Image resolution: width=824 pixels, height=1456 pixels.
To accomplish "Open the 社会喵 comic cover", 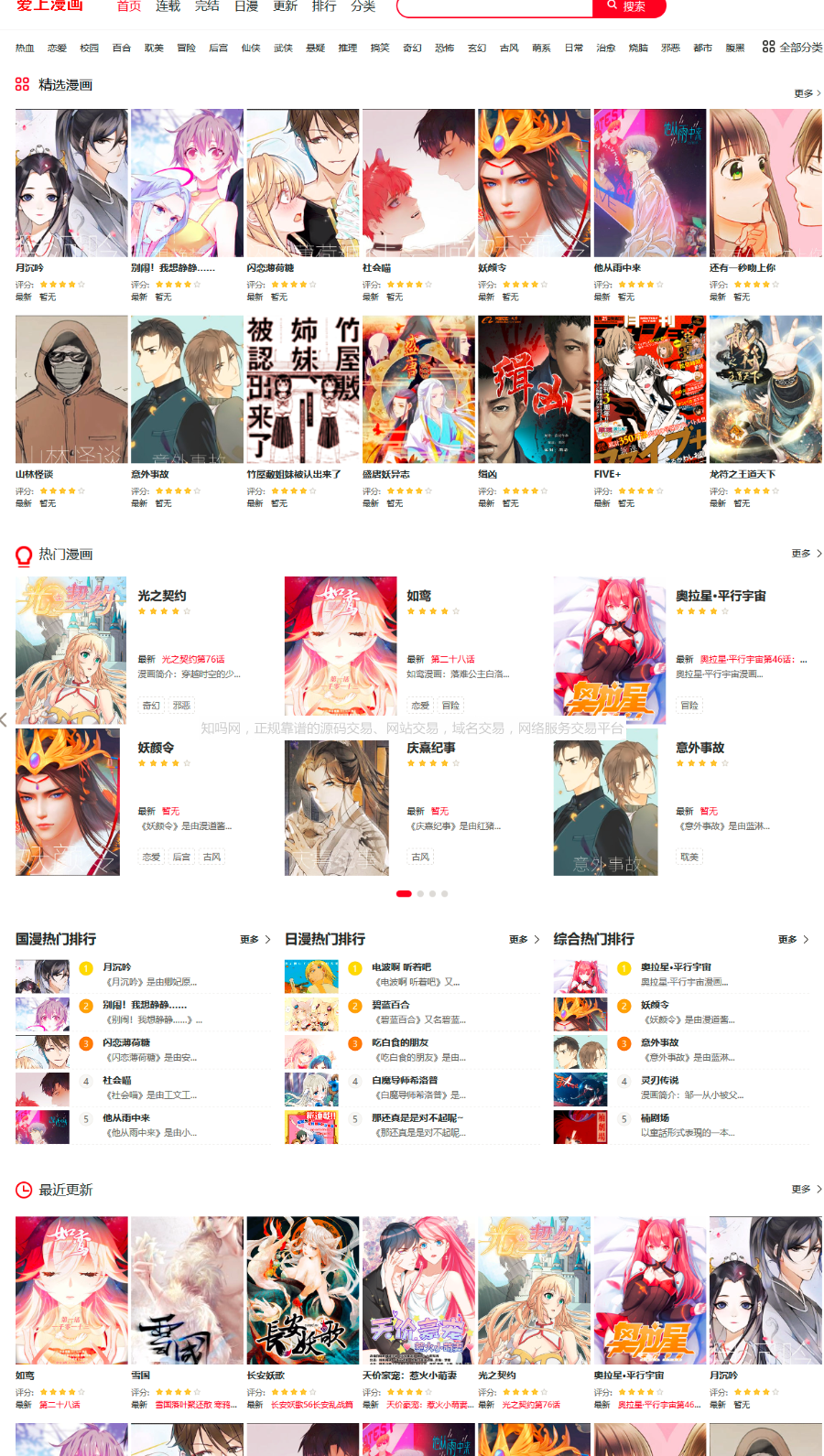I will [x=418, y=183].
